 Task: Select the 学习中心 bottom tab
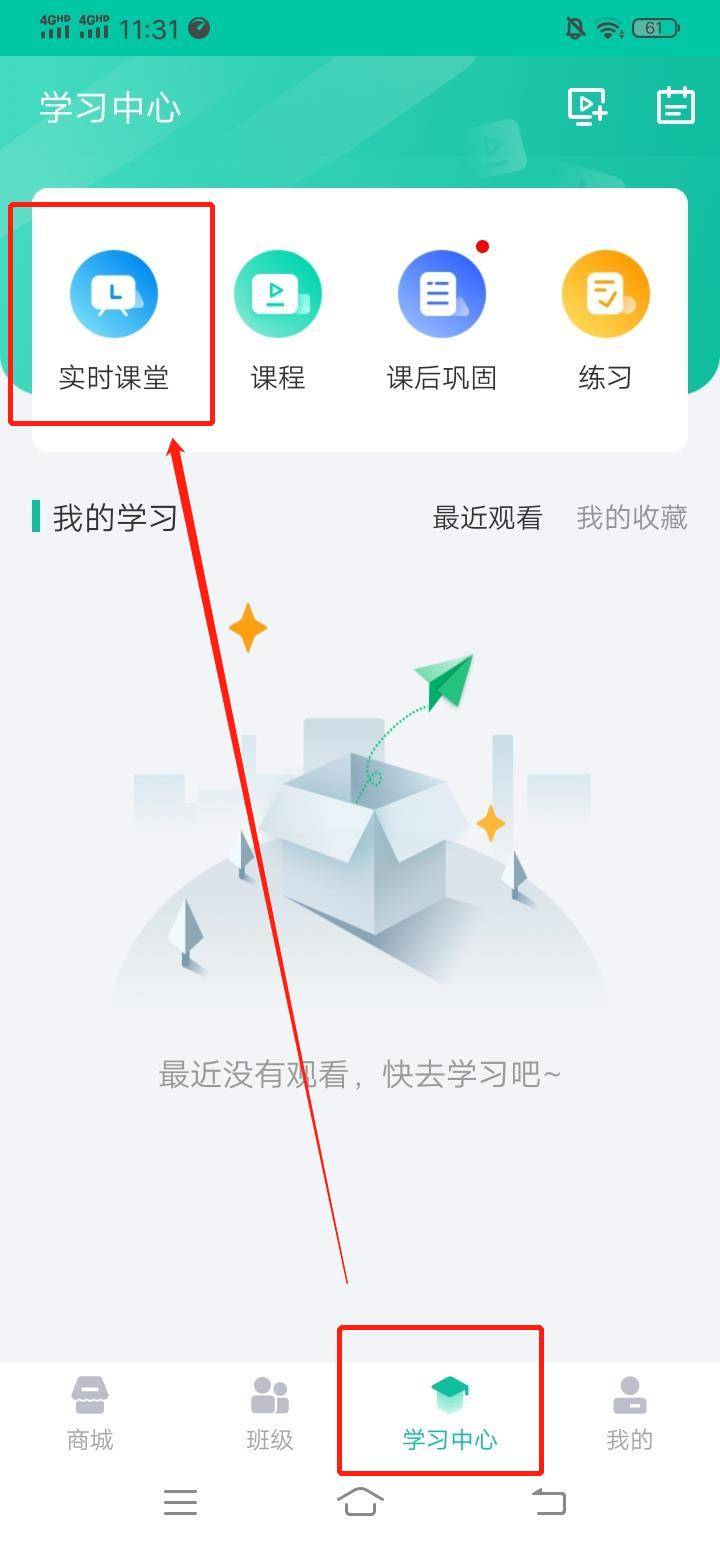[x=450, y=1412]
